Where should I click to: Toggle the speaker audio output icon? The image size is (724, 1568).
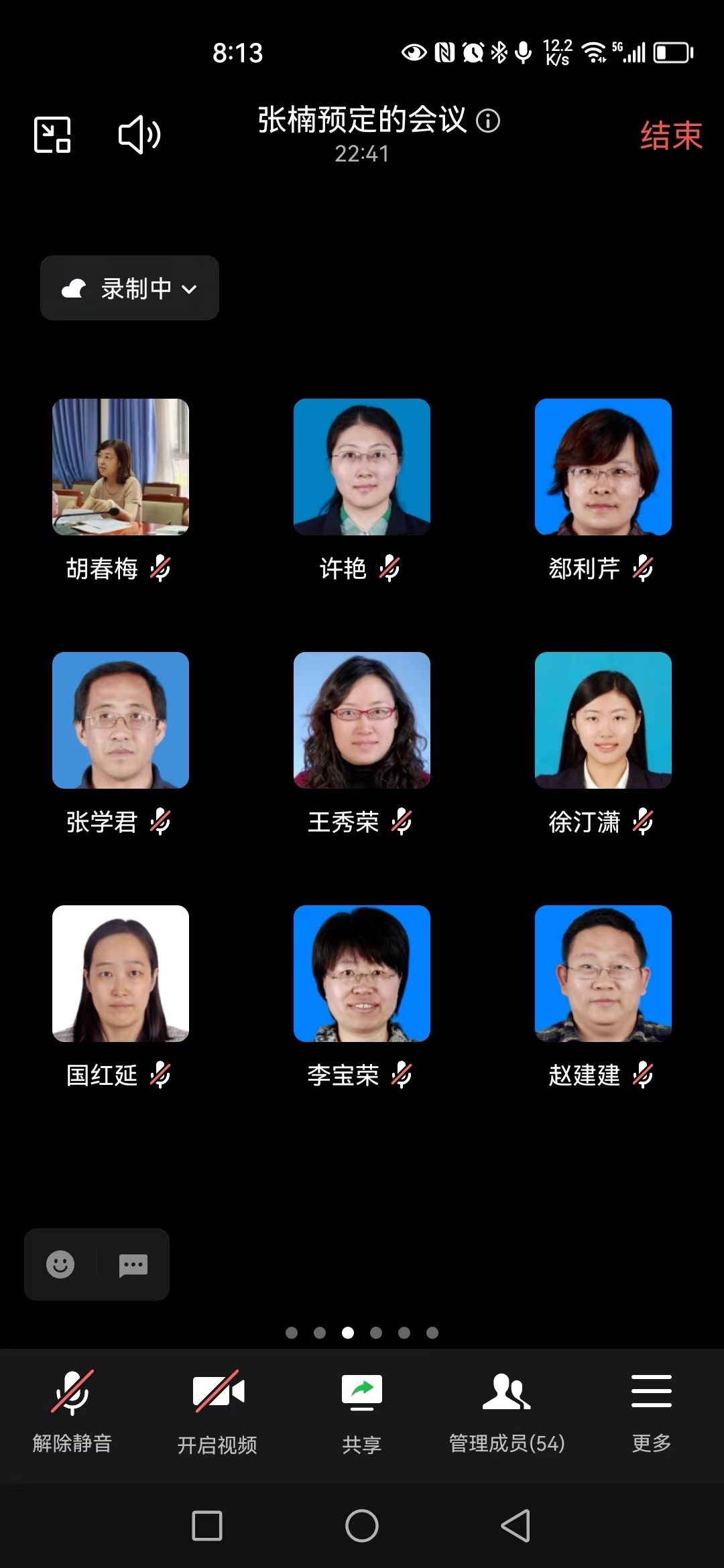click(139, 135)
